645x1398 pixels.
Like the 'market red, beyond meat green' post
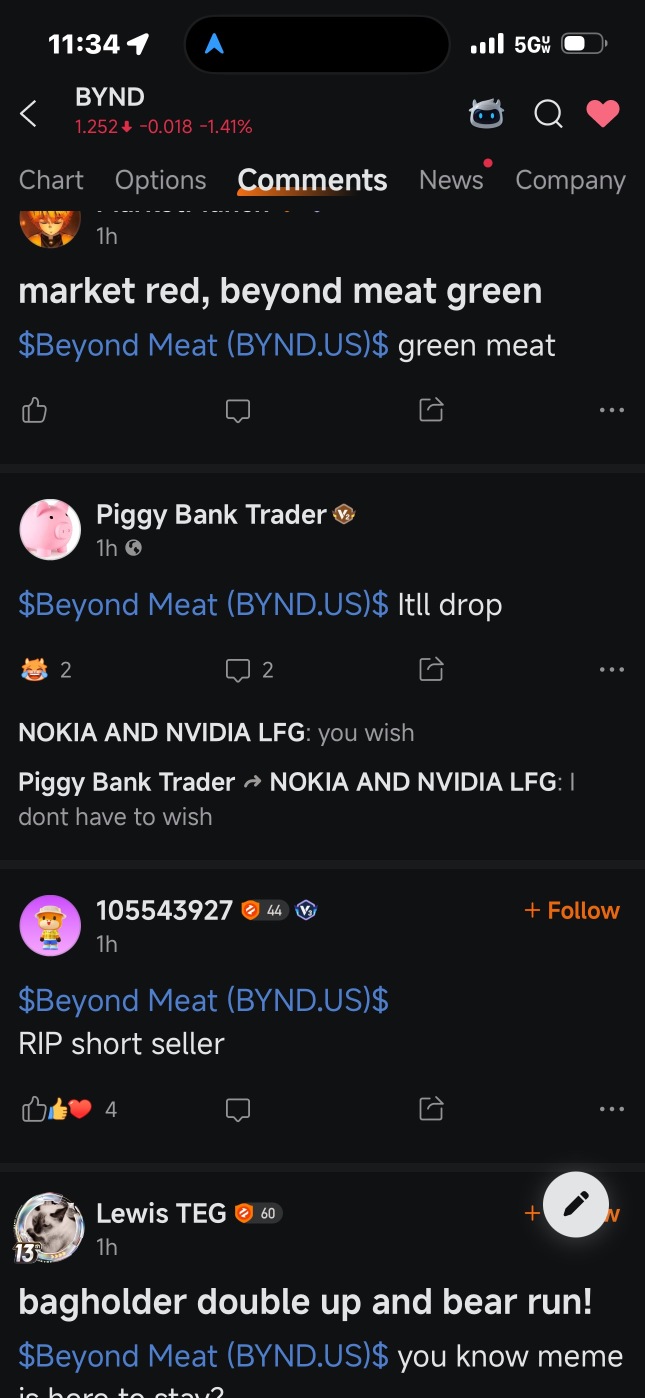pos(35,410)
